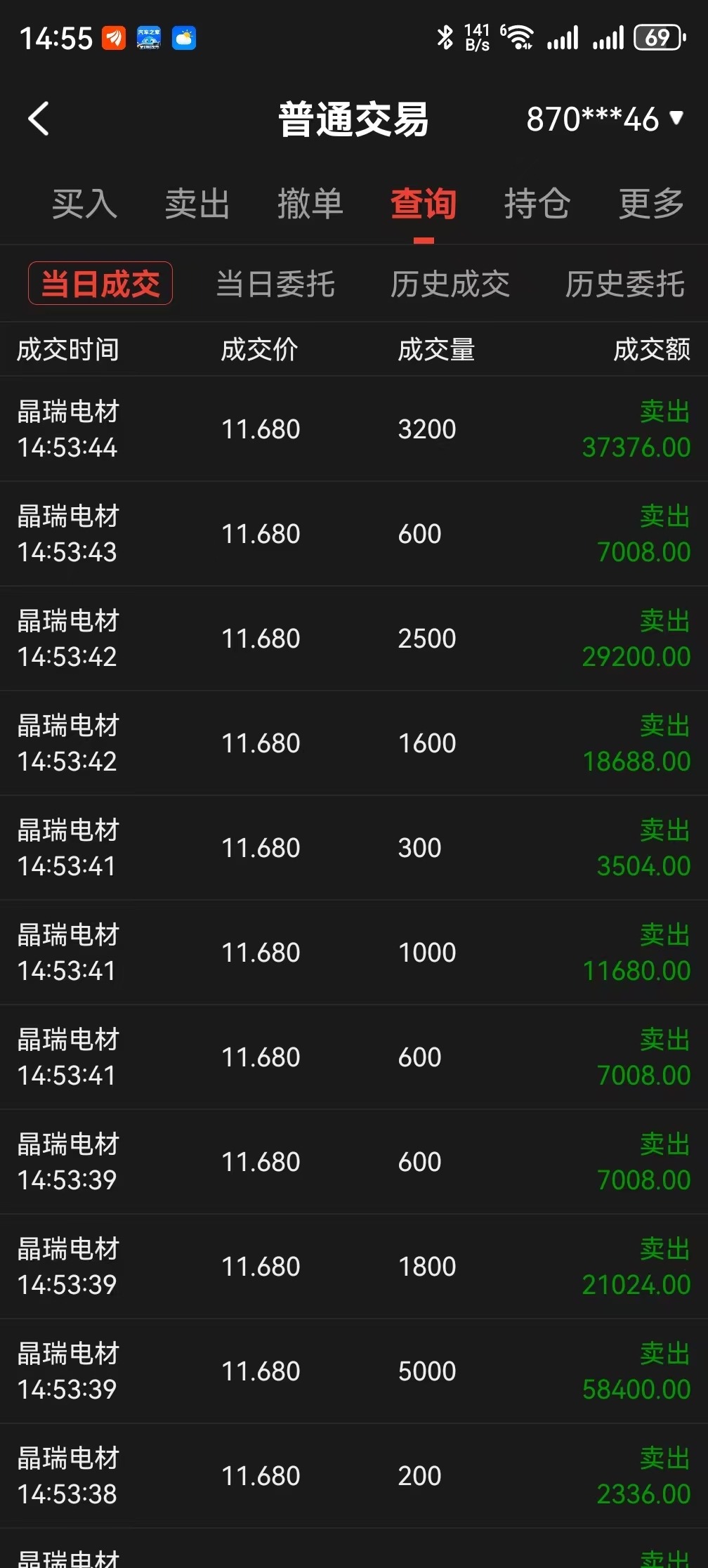Select the 当日成交 sub-tab
The height and width of the screenshot is (1568, 708).
pos(100,284)
